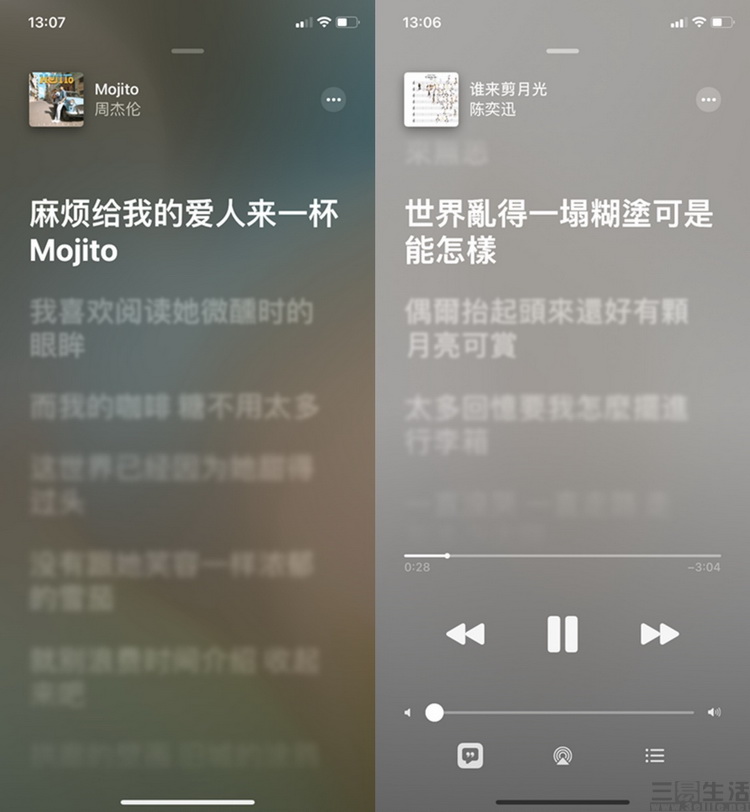Open the AirPlay output picker
This screenshot has width=750, height=812.
pos(562,756)
